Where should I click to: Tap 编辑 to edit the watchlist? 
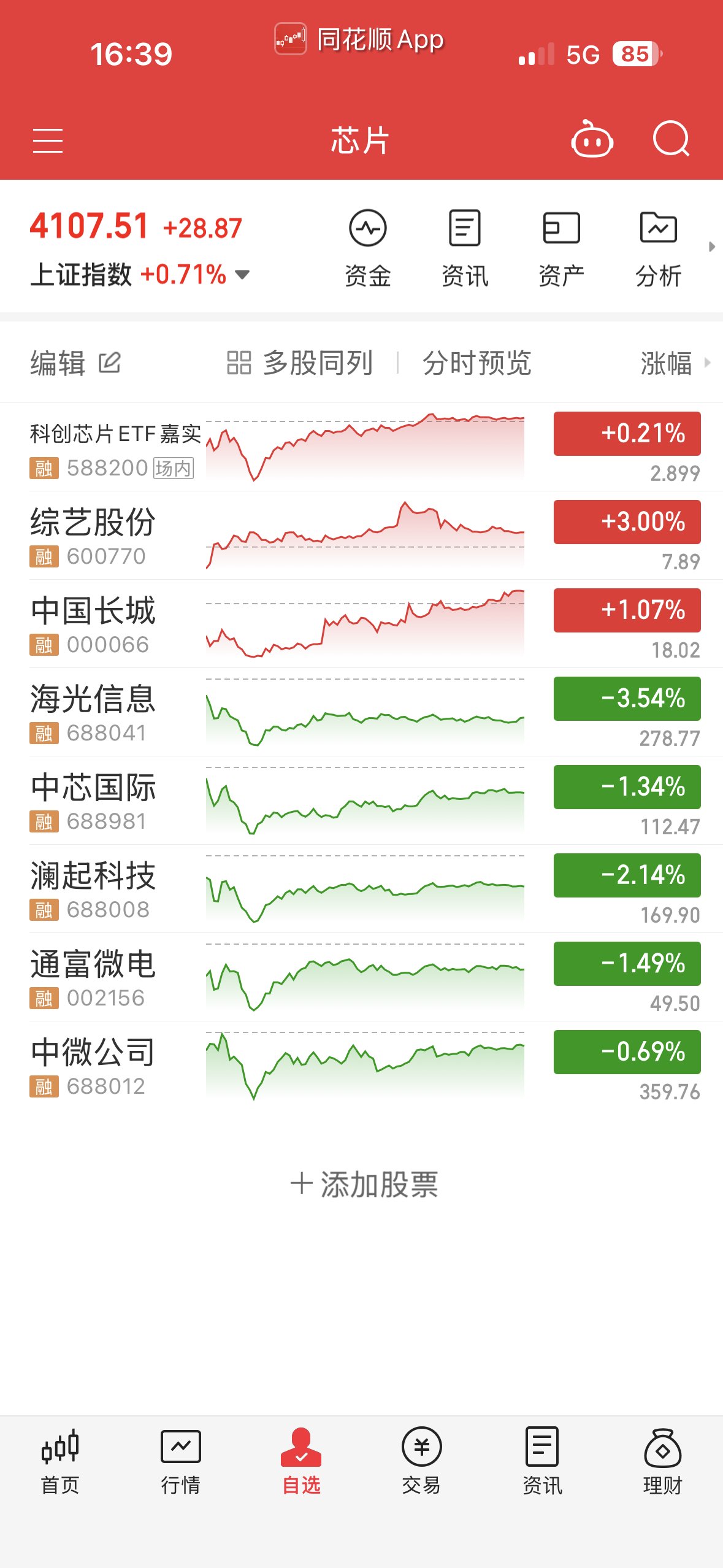(75, 363)
